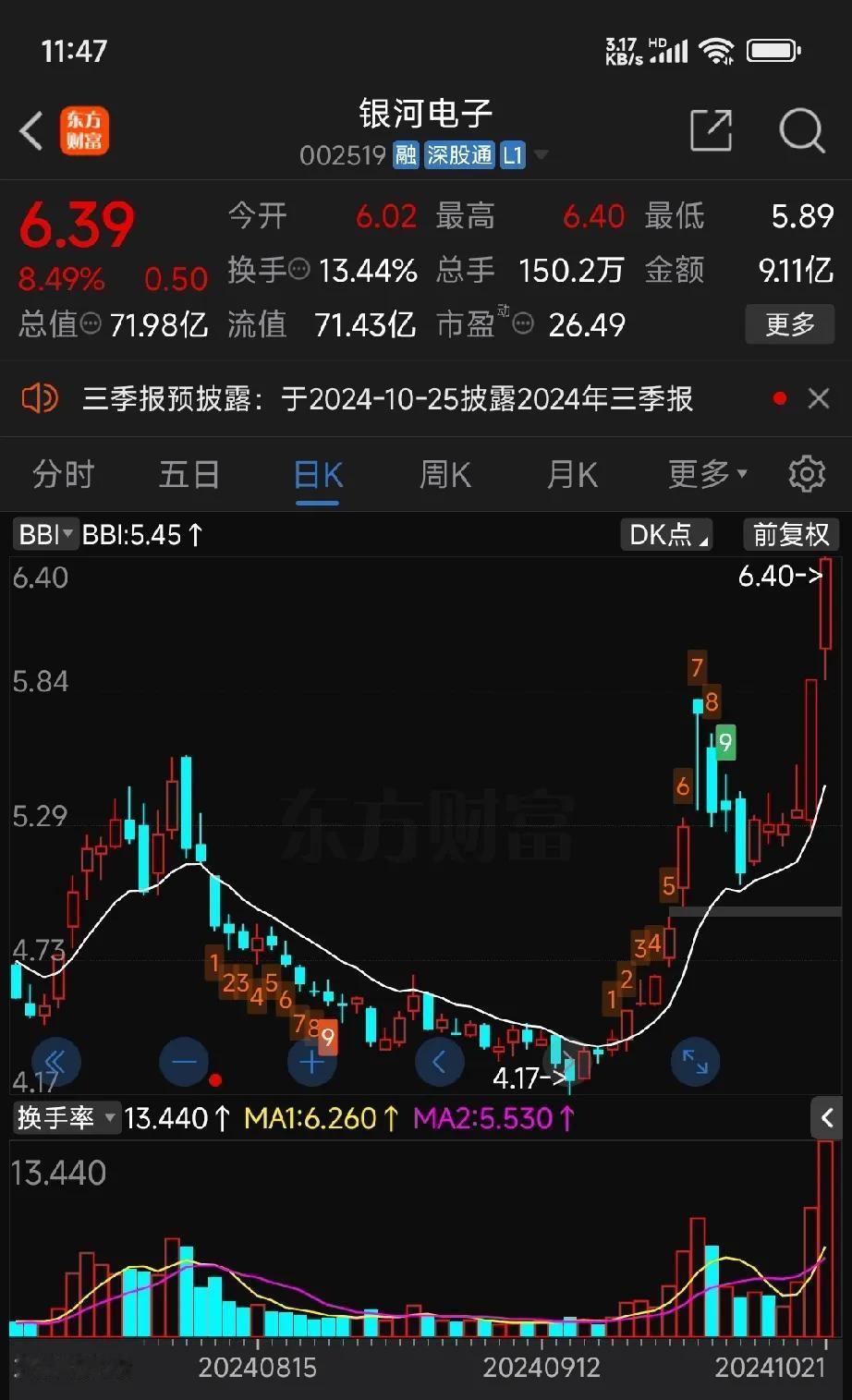The image size is (852, 1400).
Task: Open the DK点 option
Action: tap(669, 534)
